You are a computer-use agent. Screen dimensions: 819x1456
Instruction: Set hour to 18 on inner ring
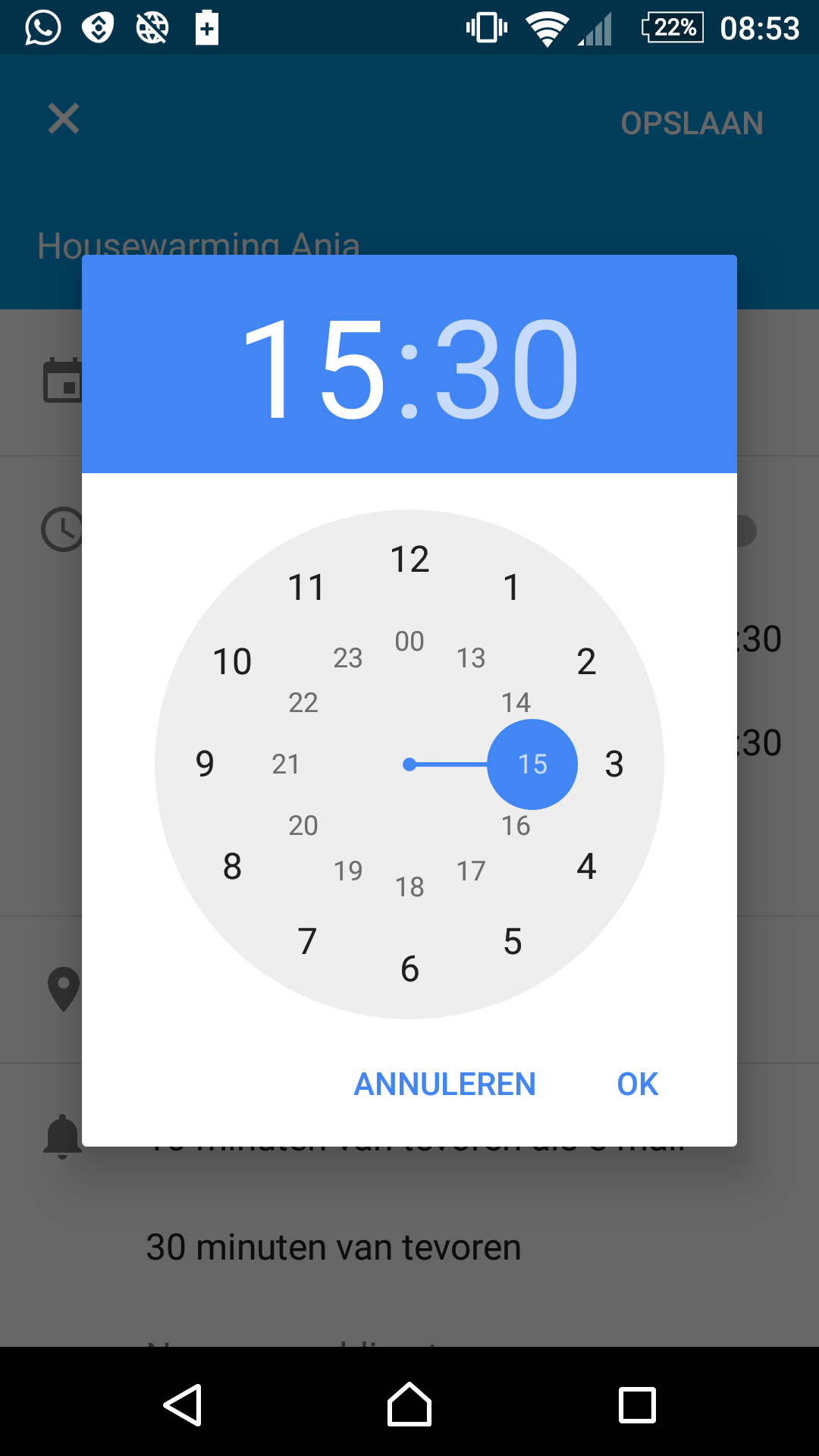coord(409,886)
